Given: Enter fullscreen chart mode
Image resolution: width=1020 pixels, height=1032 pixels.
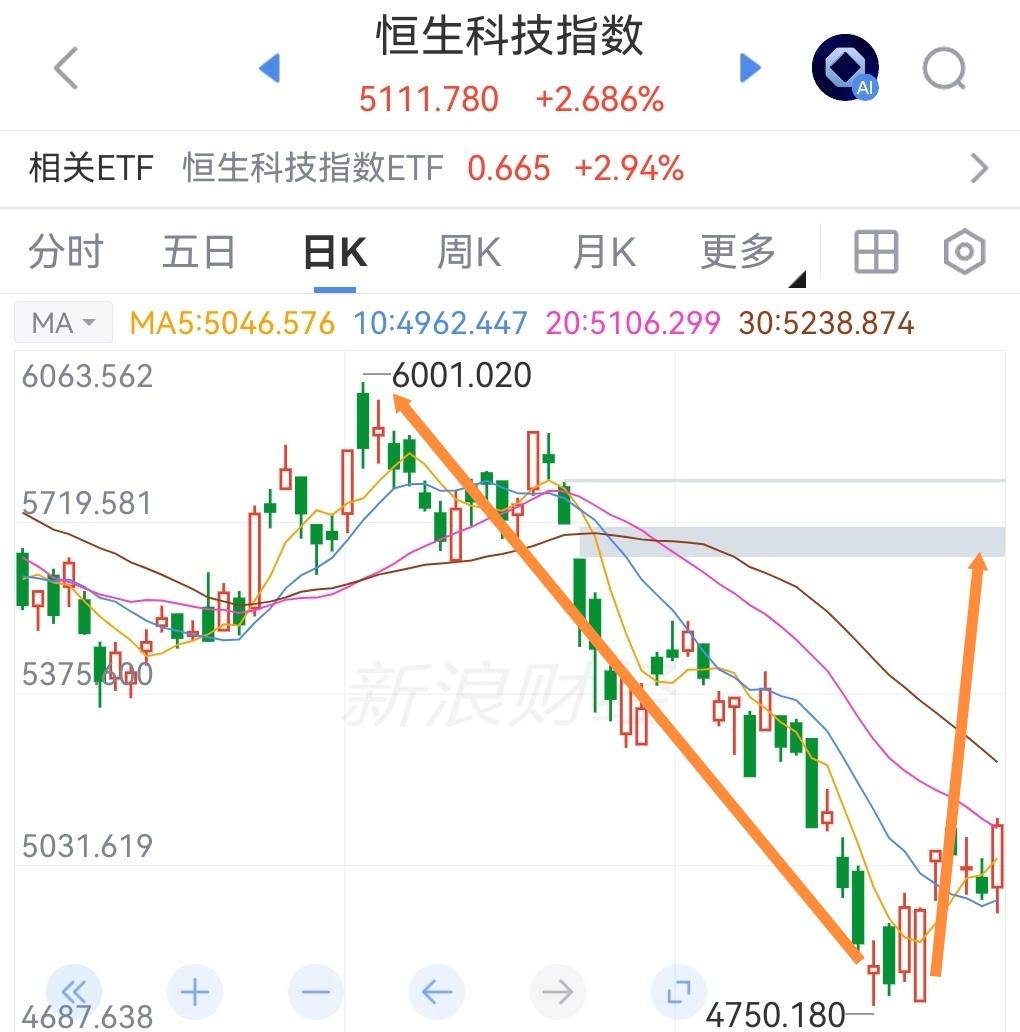Looking at the screenshot, I should (x=678, y=992).
